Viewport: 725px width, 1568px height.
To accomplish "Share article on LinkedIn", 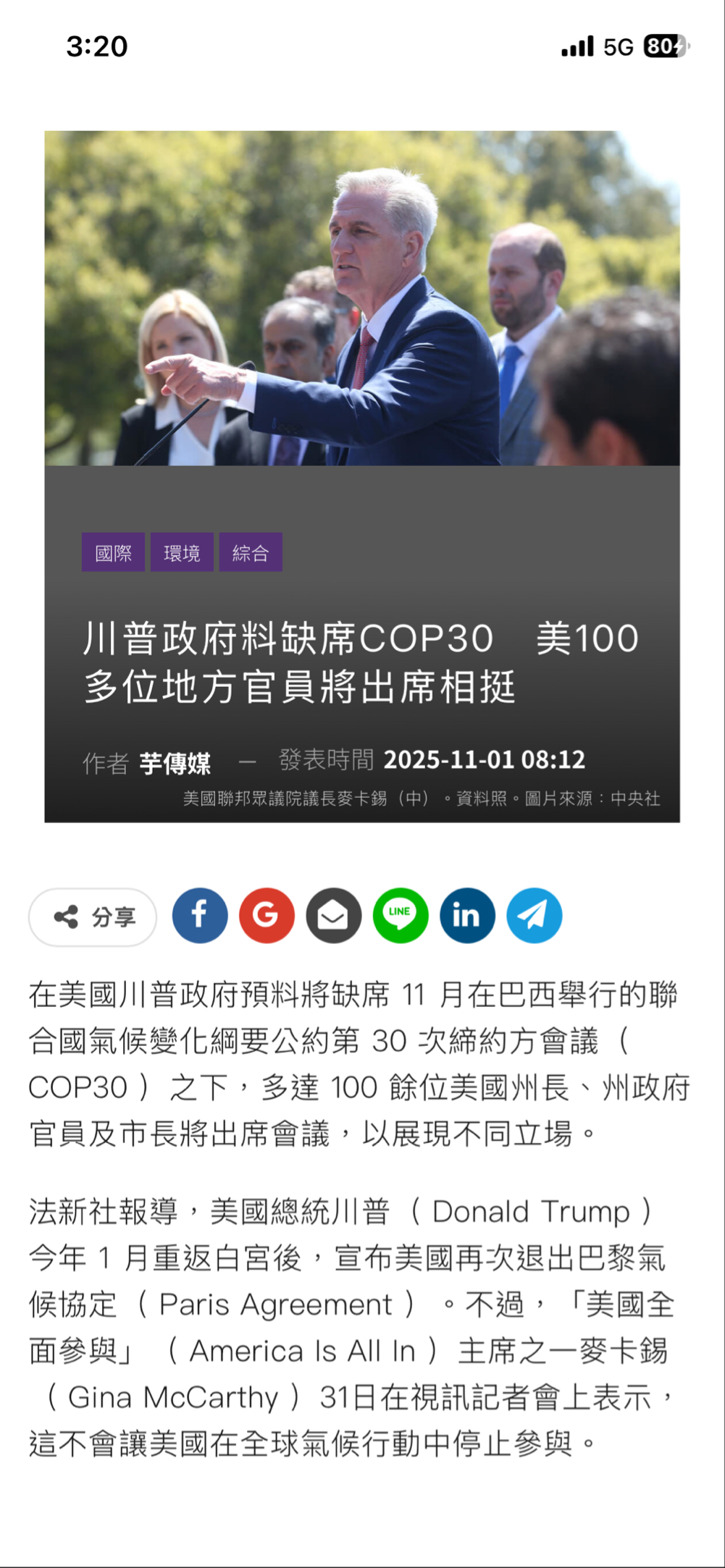I will [467, 916].
